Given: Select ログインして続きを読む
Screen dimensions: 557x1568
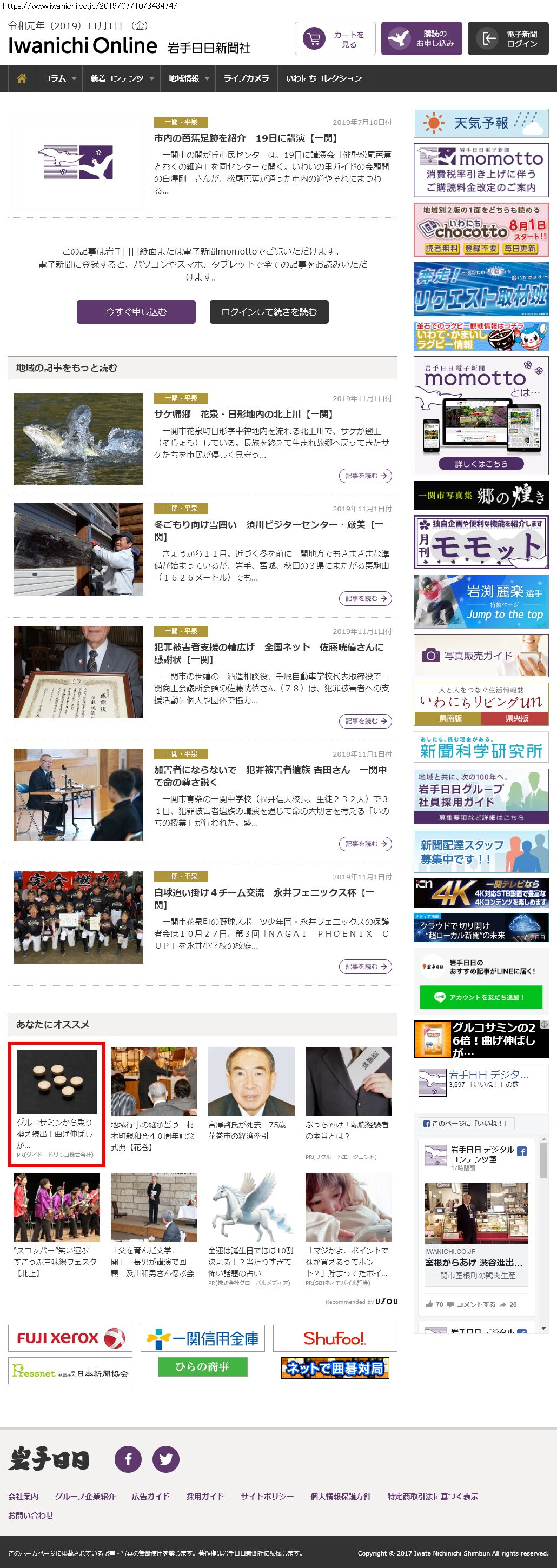Looking at the screenshot, I should click(269, 312).
